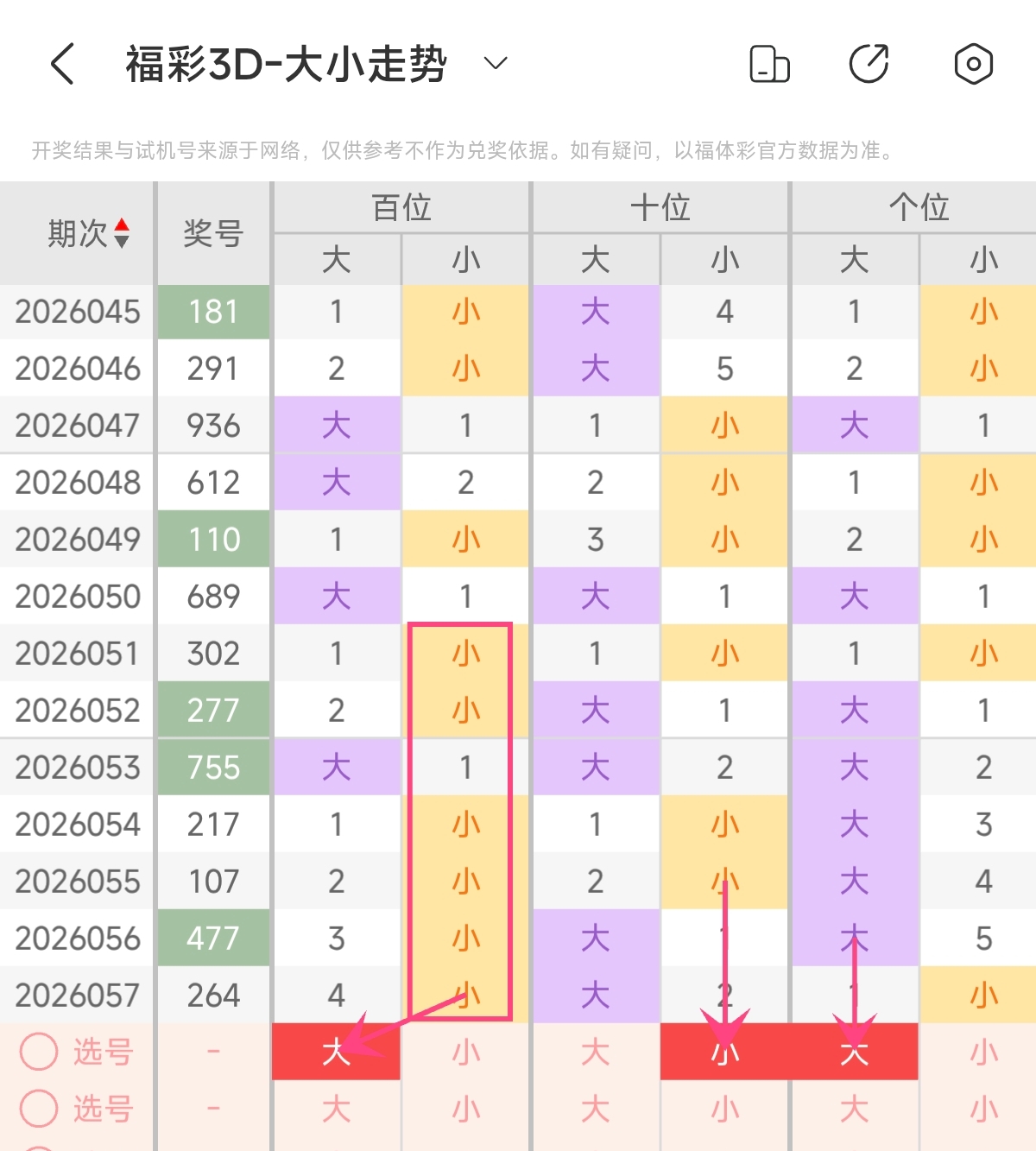Expand the 福彩3D-大小走势 title dropdown
The width and height of the screenshot is (1036, 1151).
coord(496,64)
